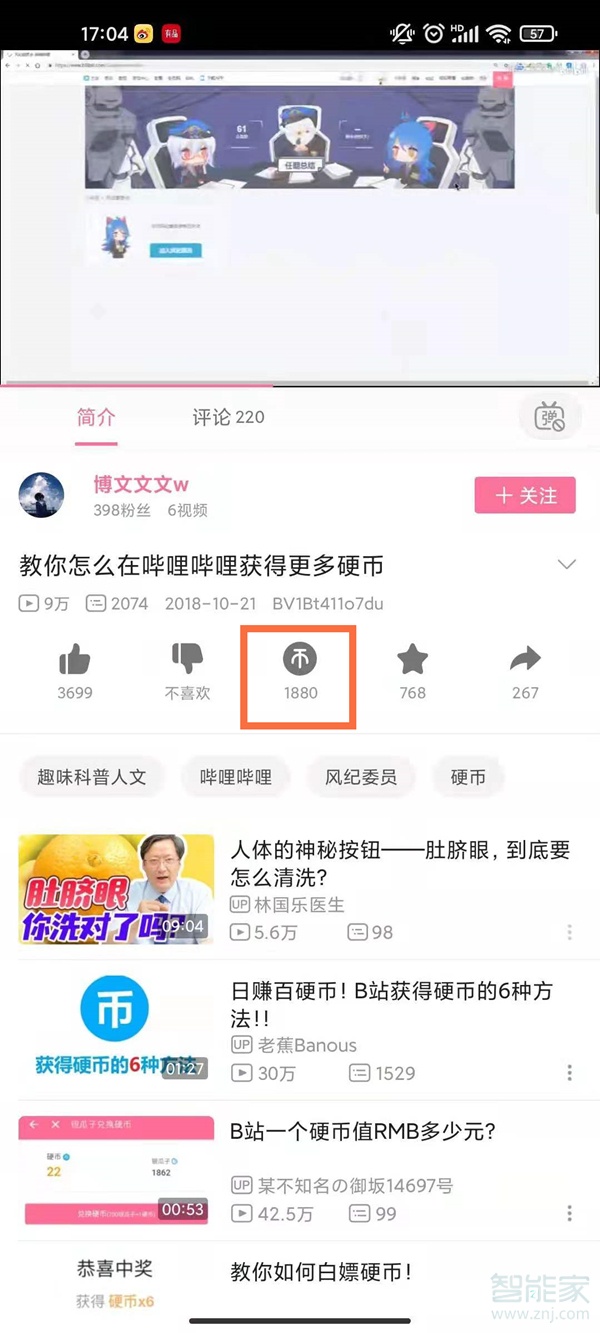This screenshot has width=600, height=1333.
Task: Select the 风纪委员 tag chip
Action: (x=360, y=777)
